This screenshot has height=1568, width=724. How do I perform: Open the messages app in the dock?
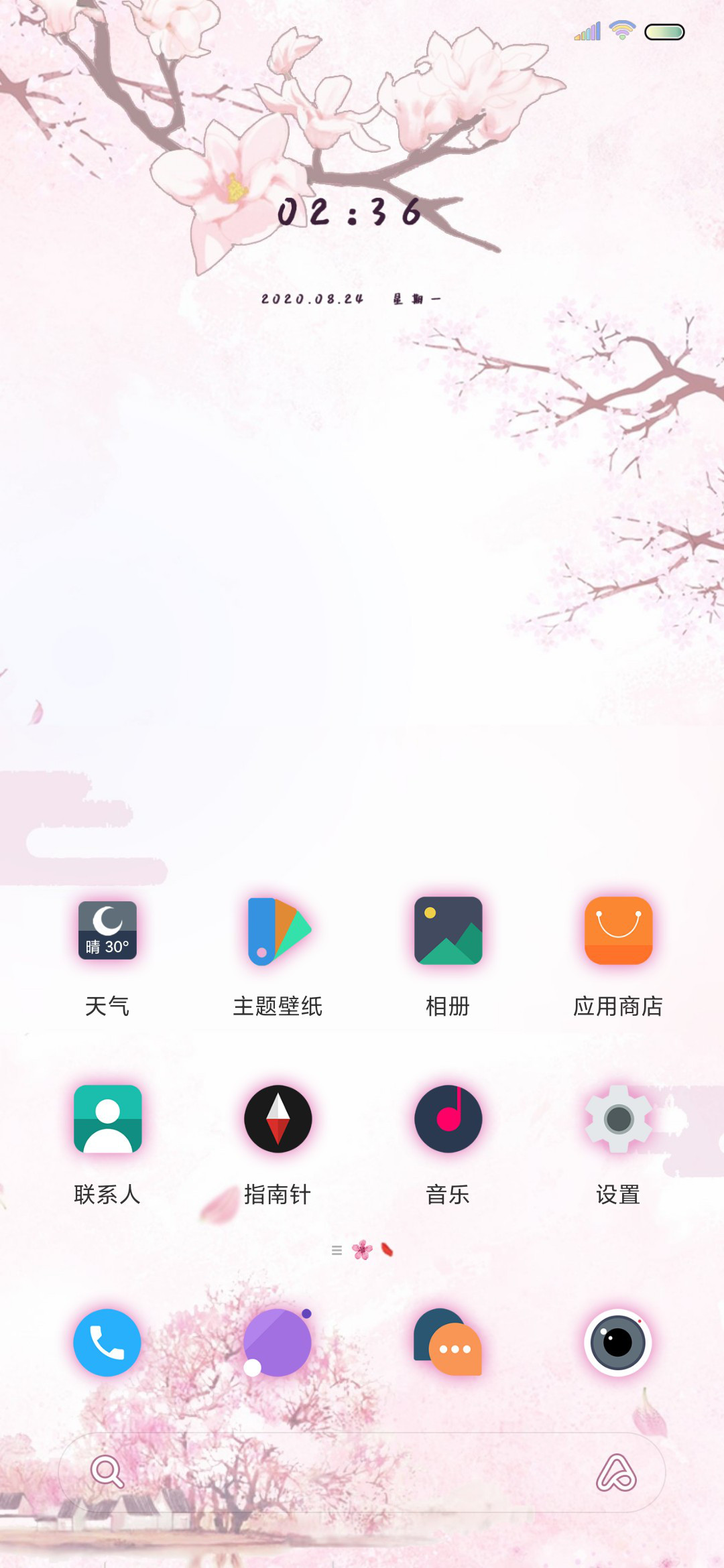pos(448,1342)
